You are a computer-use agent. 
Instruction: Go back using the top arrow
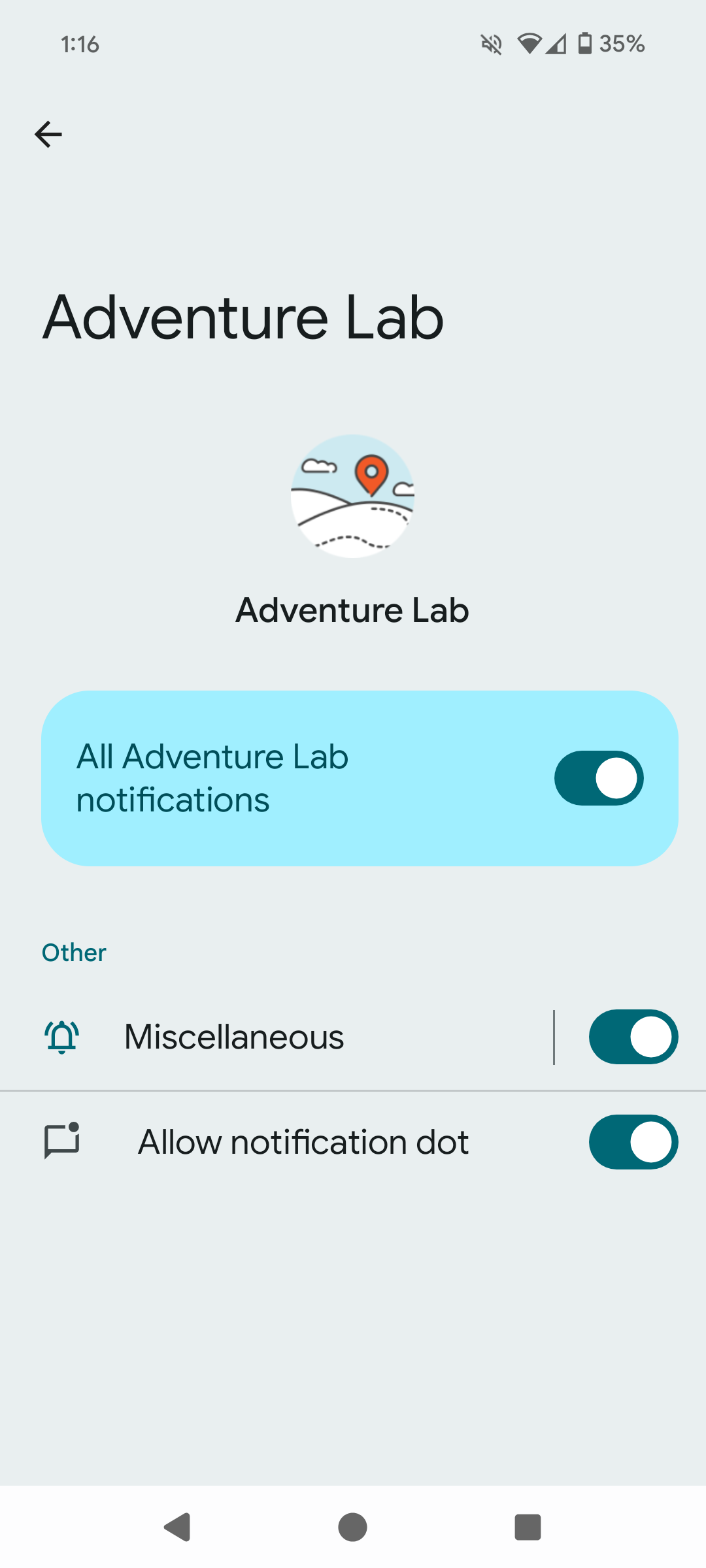tap(48, 135)
